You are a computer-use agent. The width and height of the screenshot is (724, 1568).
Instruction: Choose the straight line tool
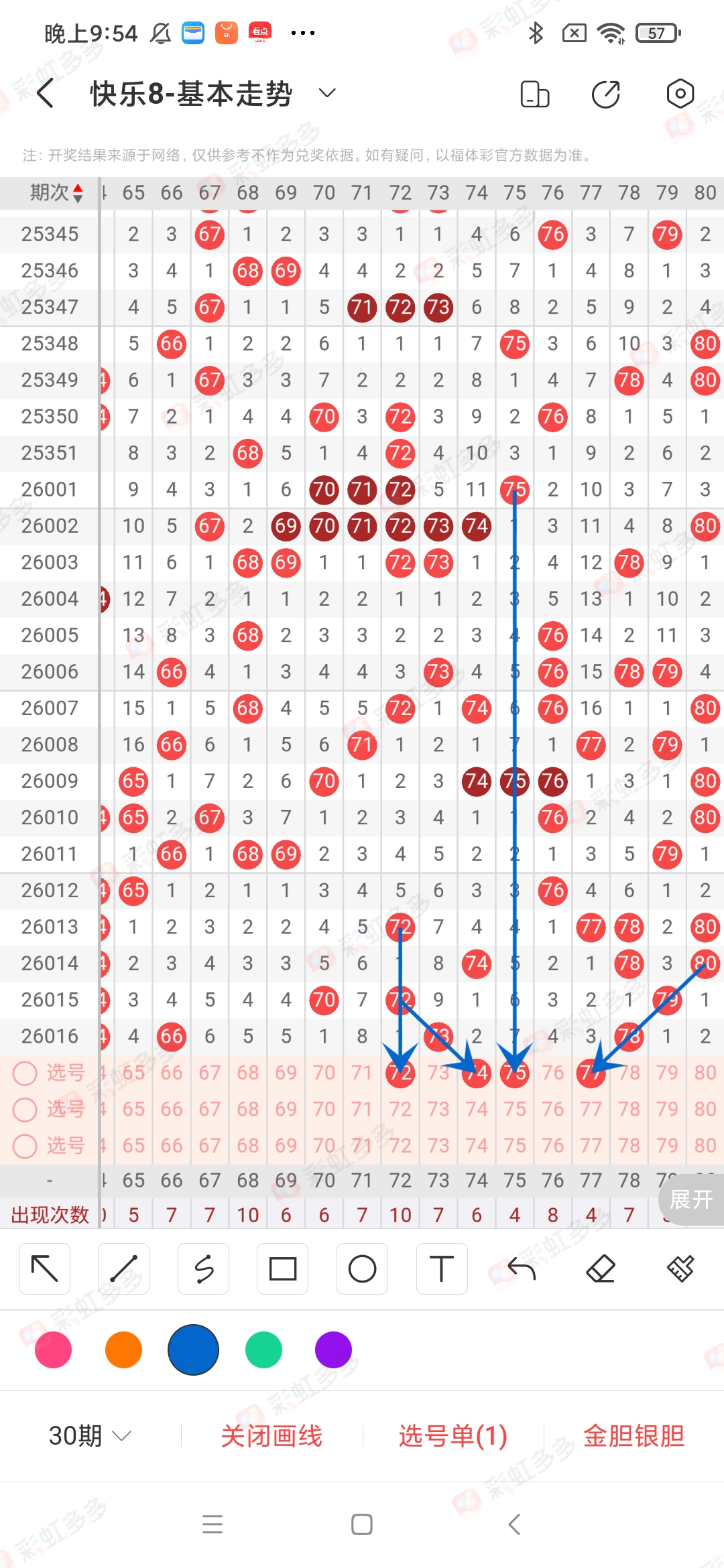click(x=124, y=1268)
